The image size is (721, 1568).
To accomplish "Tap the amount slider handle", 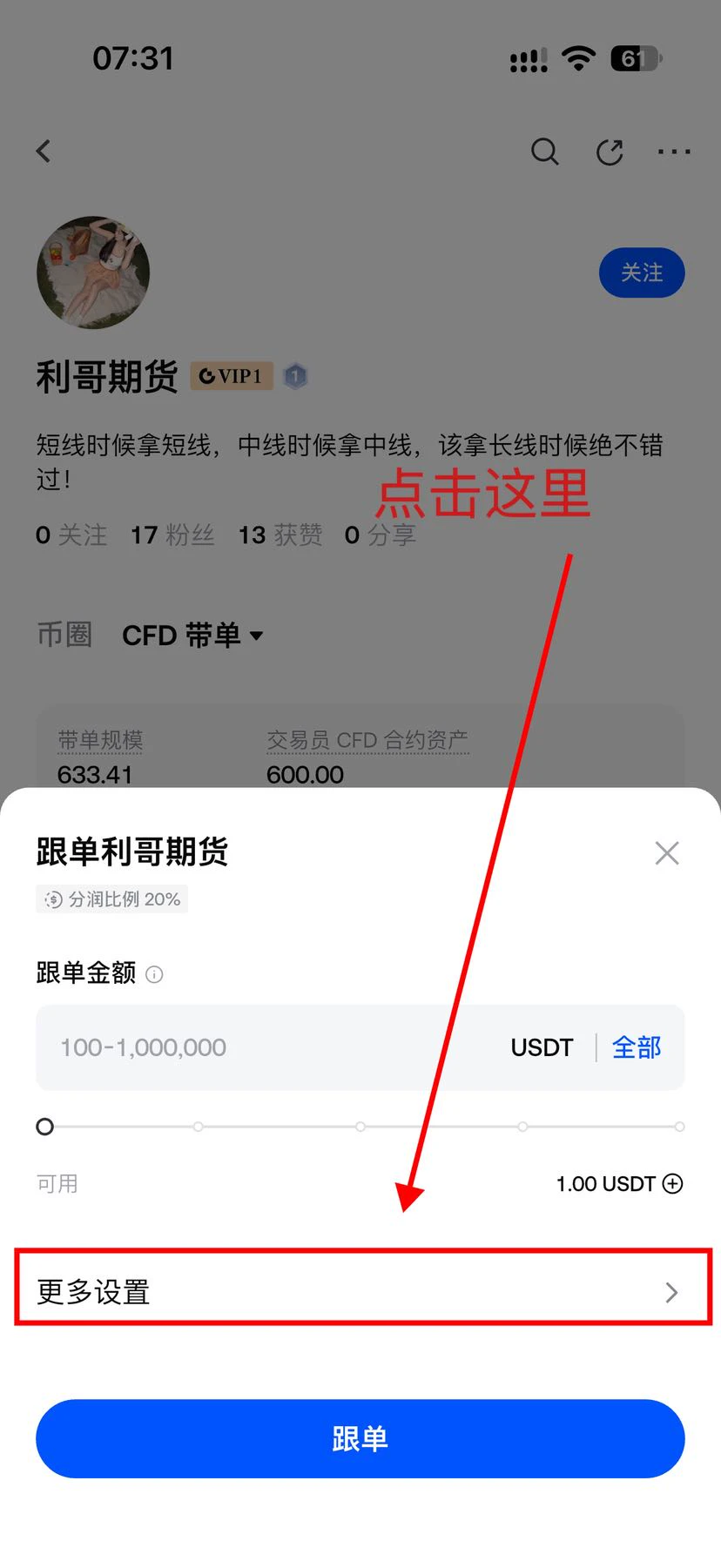I will (x=45, y=1127).
